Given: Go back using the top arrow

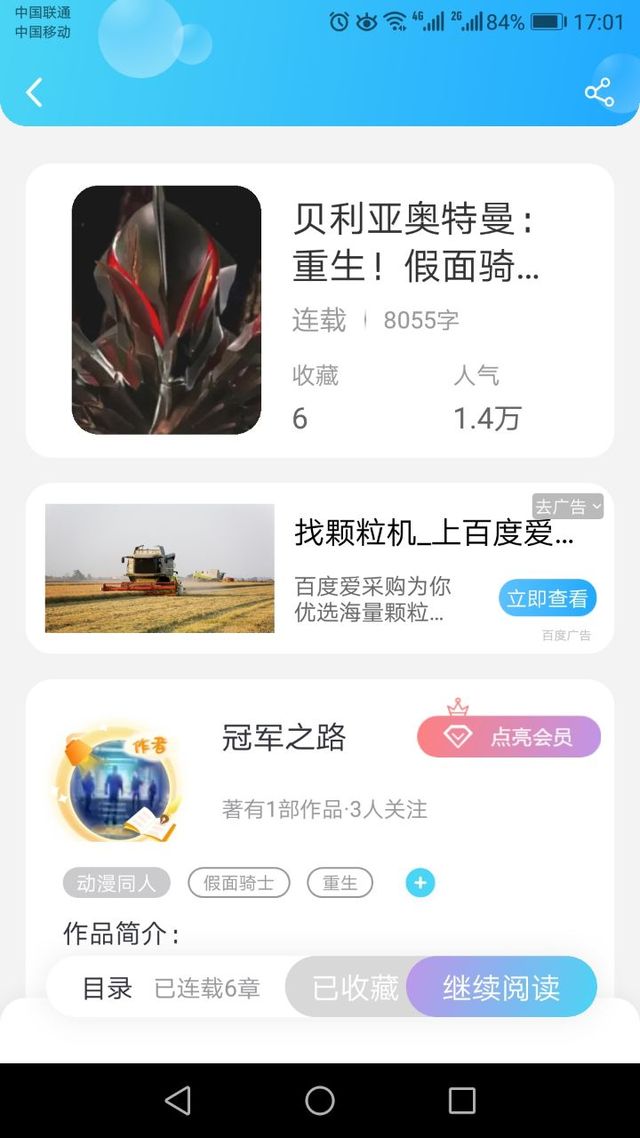Looking at the screenshot, I should (34, 92).
